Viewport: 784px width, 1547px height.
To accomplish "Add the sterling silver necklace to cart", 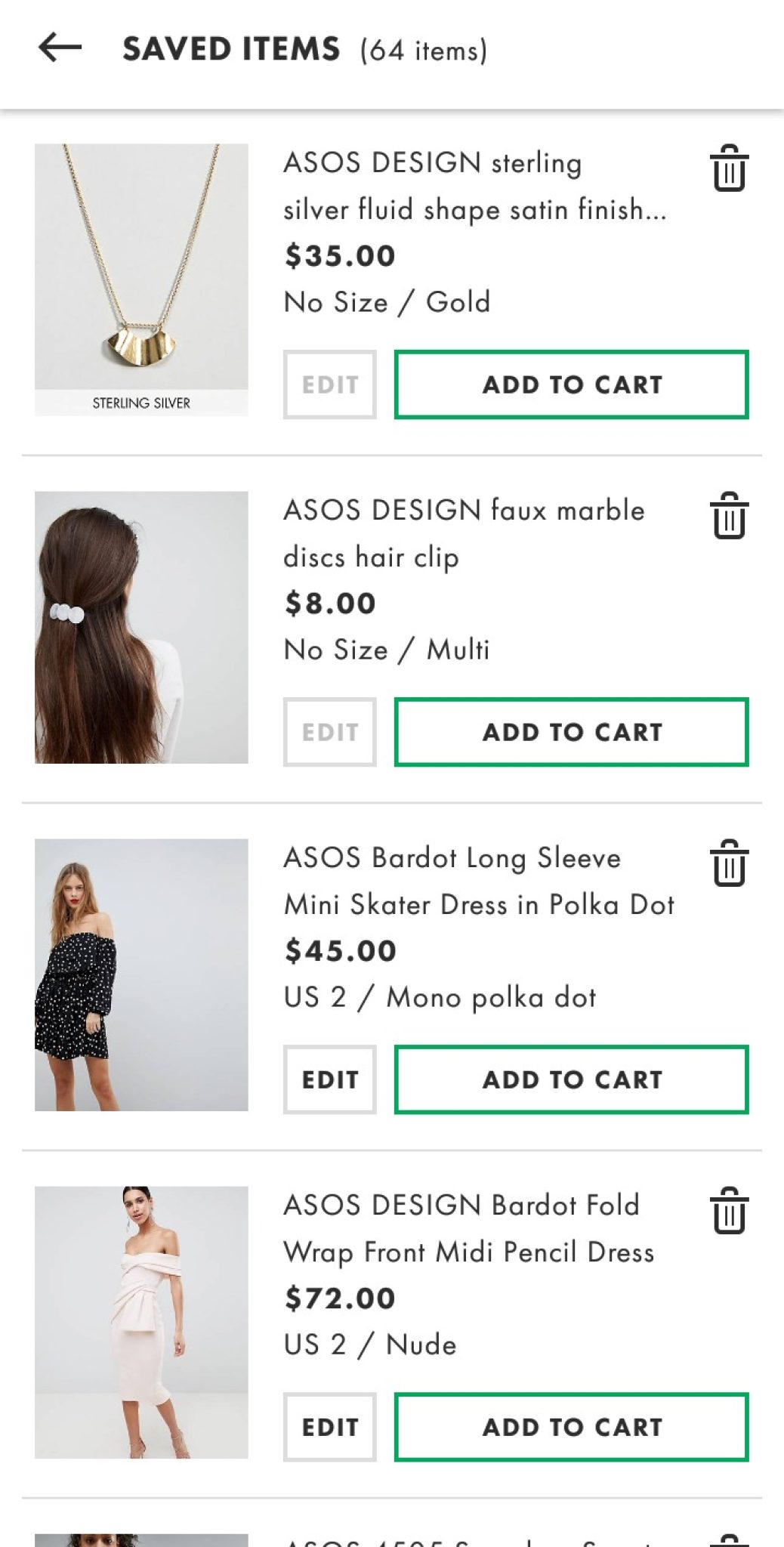I will click(571, 384).
